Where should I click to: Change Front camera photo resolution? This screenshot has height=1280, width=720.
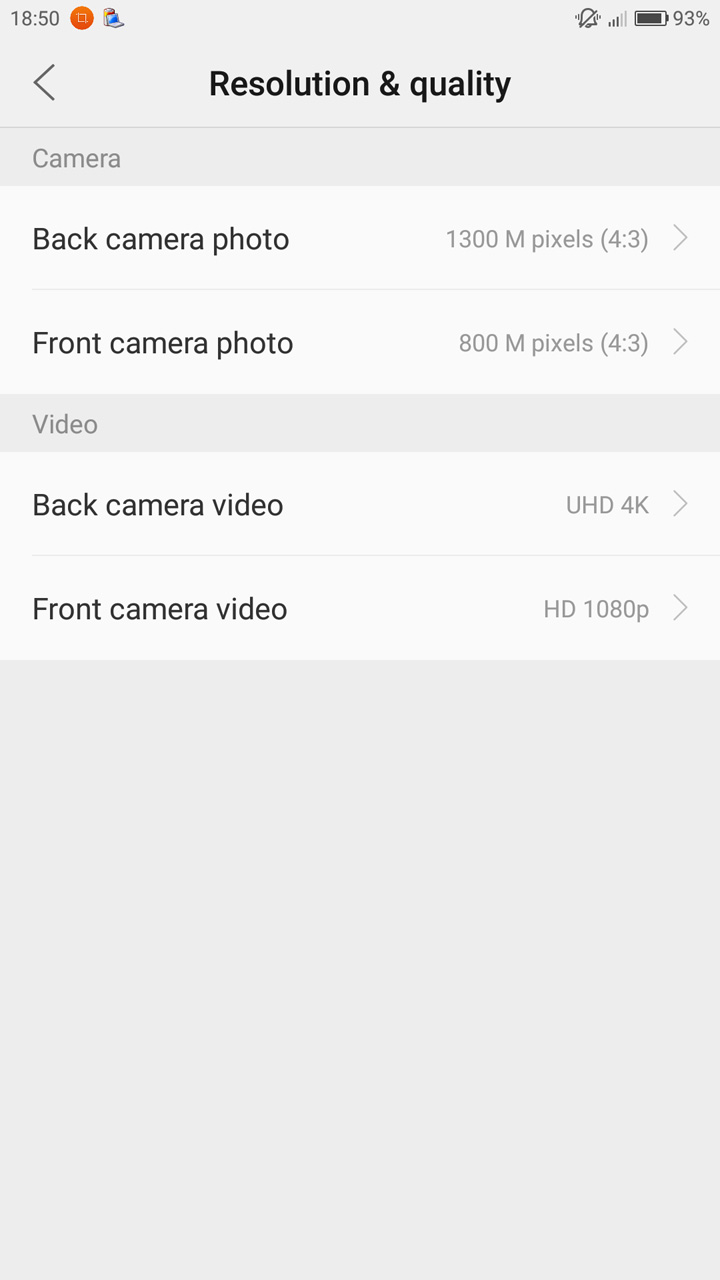click(x=360, y=343)
